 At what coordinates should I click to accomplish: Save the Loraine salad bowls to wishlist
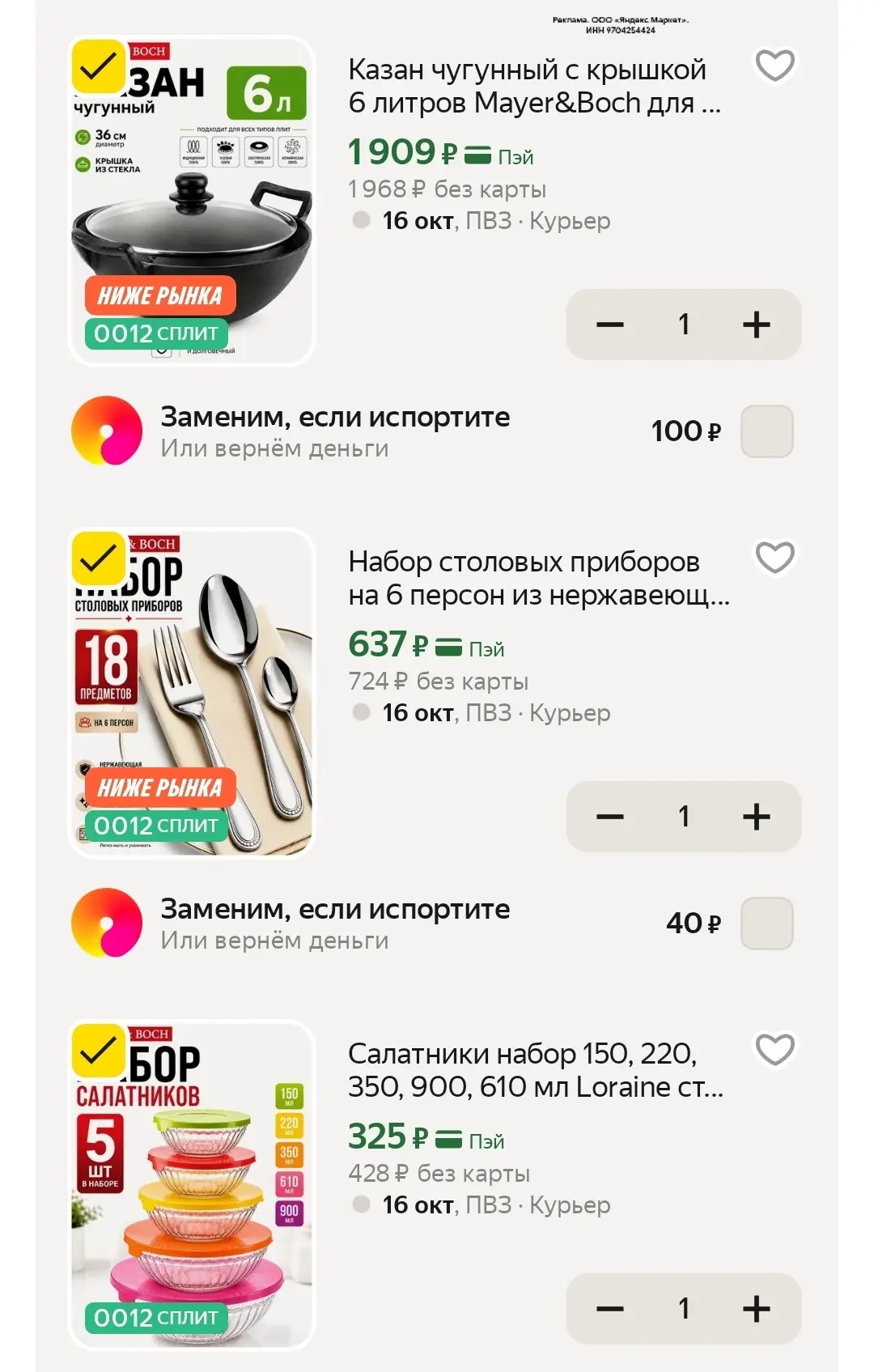(x=774, y=1050)
